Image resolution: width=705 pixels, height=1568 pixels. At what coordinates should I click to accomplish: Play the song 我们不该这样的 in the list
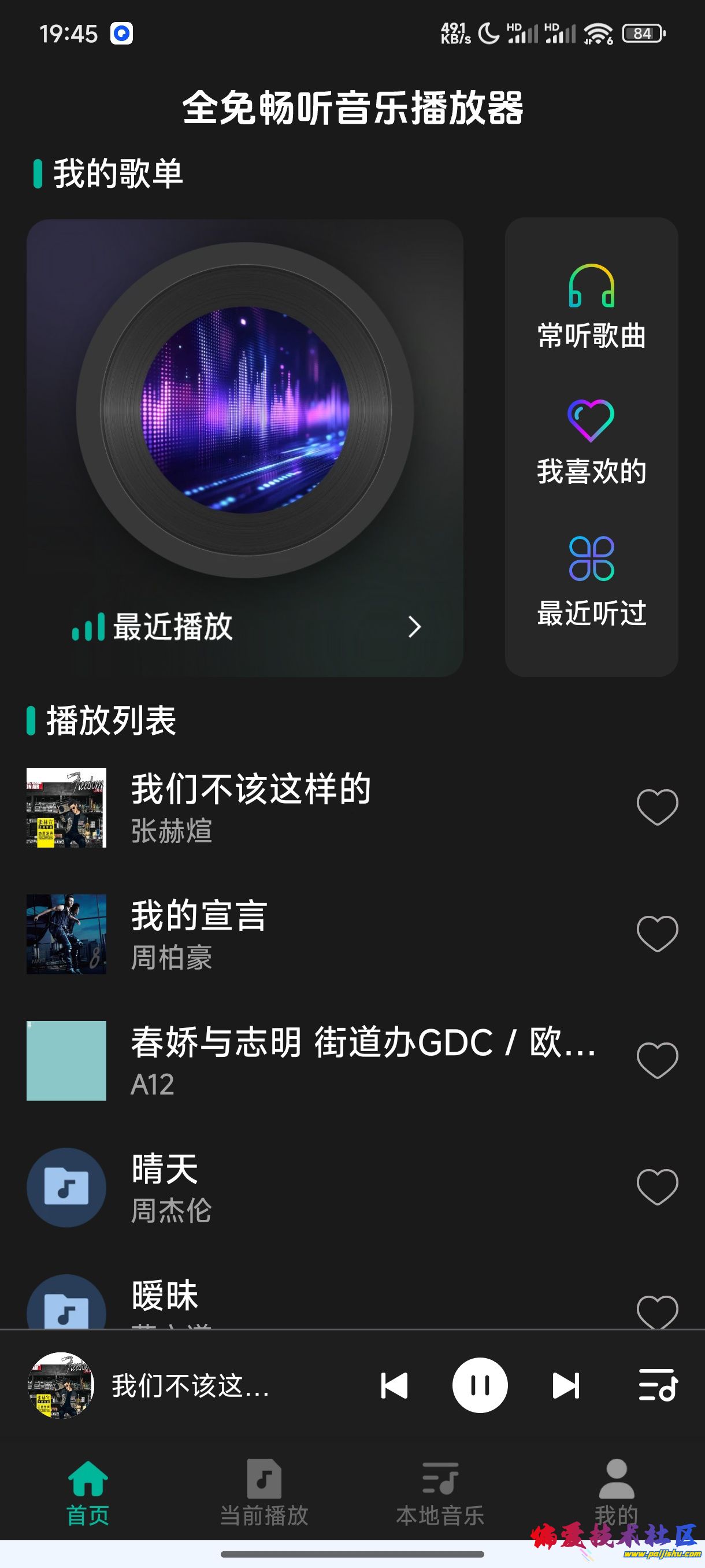pos(251,807)
